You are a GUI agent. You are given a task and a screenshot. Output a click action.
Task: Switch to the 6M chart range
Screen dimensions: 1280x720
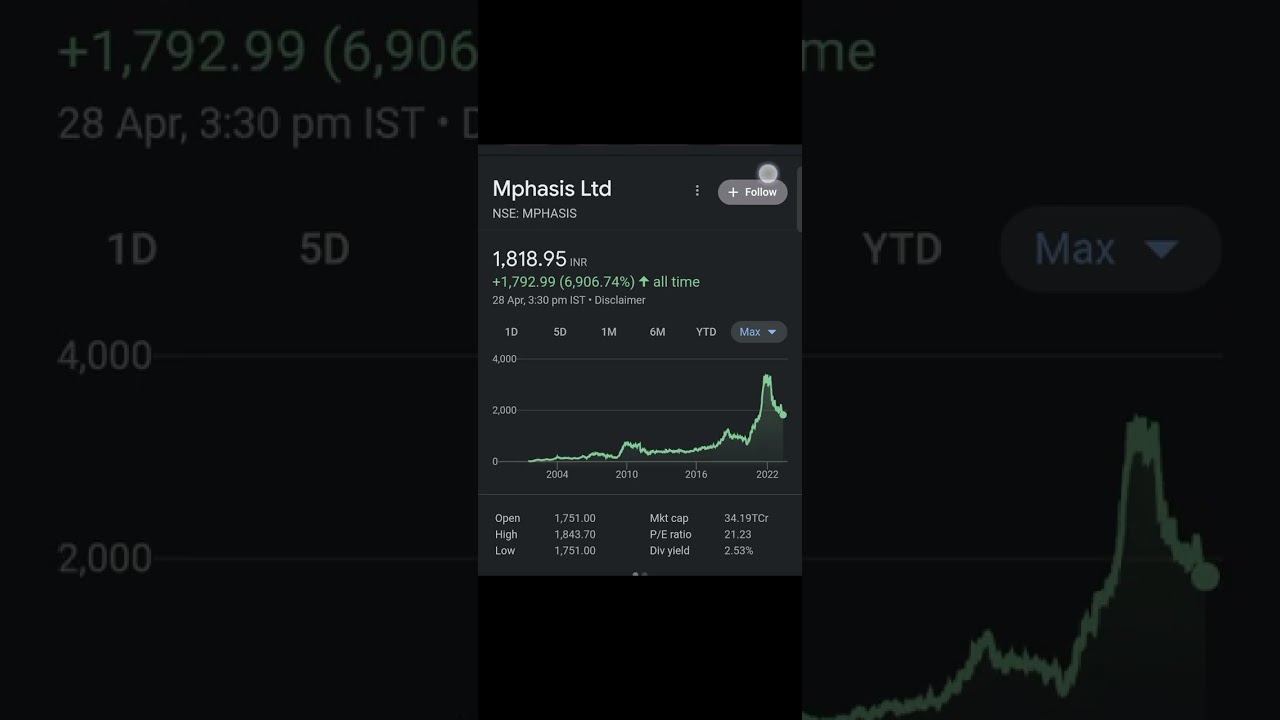[657, 332]
